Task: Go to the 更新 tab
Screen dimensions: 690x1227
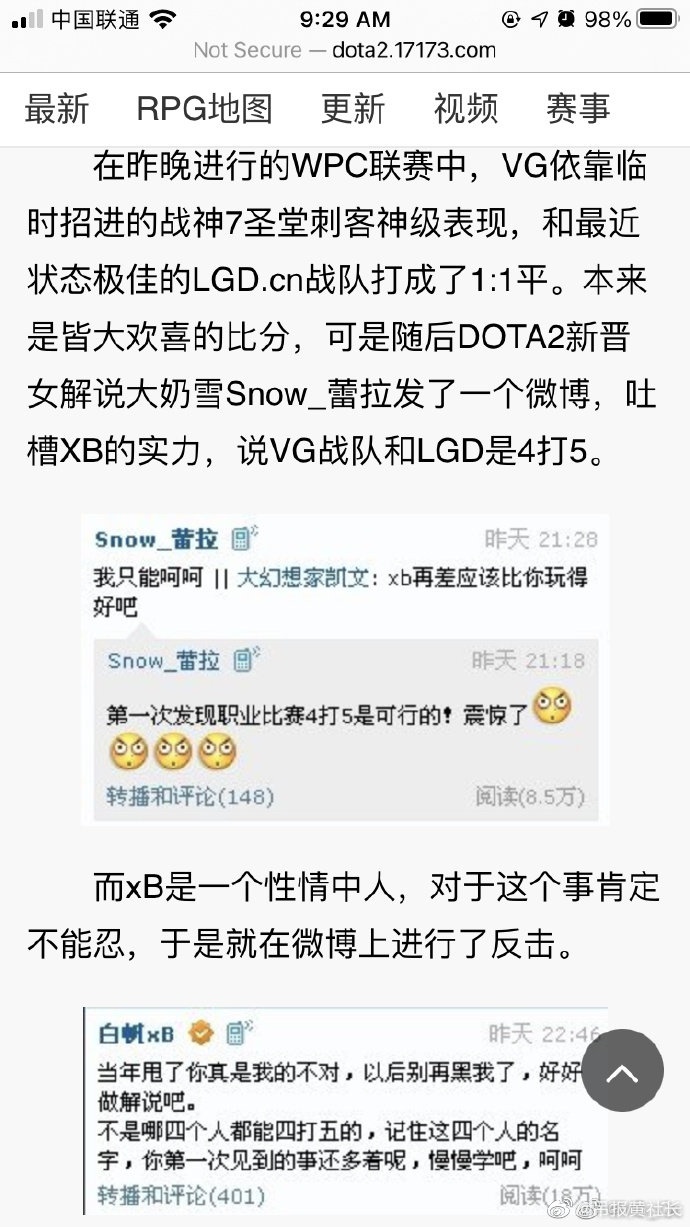Action: click(353, 108)
